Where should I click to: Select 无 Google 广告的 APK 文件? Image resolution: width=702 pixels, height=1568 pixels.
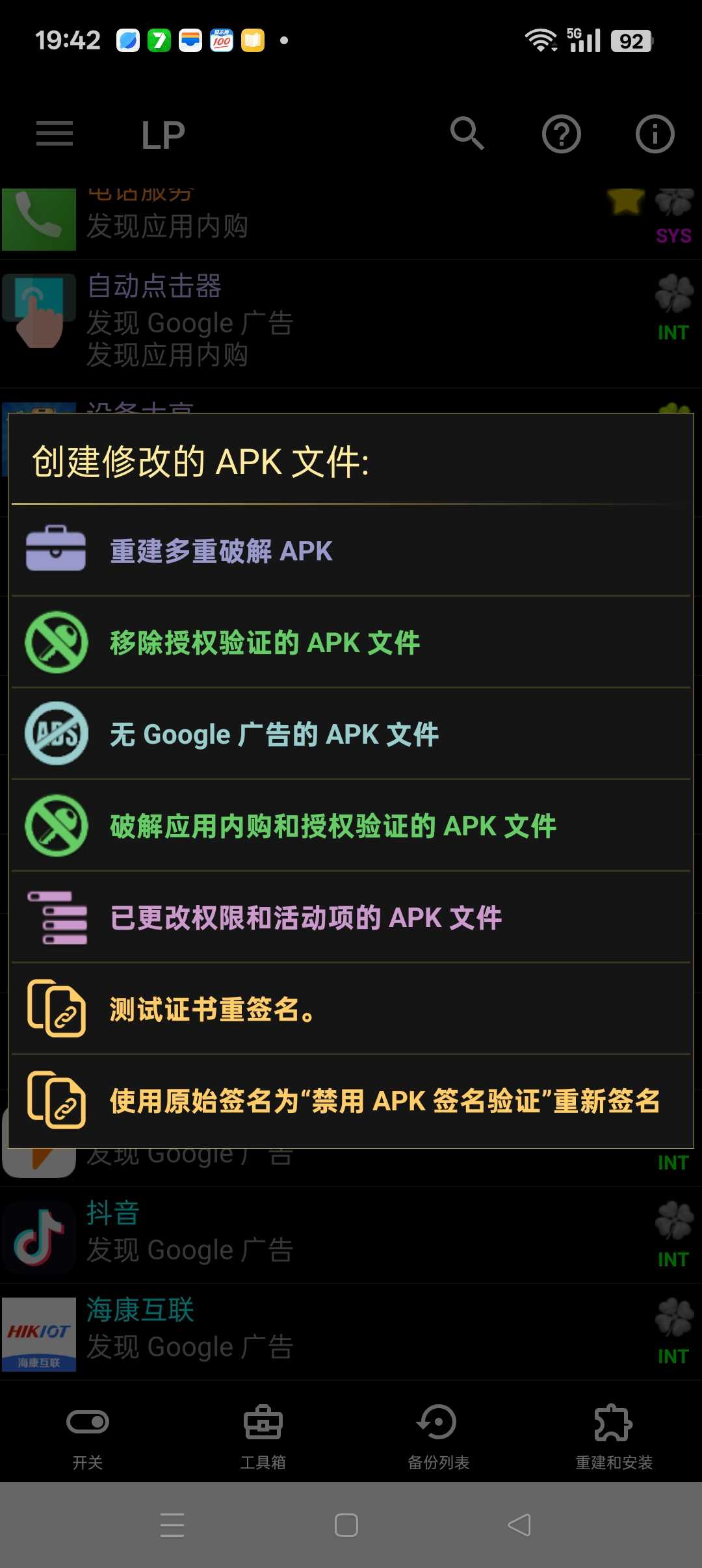[351, 734]
